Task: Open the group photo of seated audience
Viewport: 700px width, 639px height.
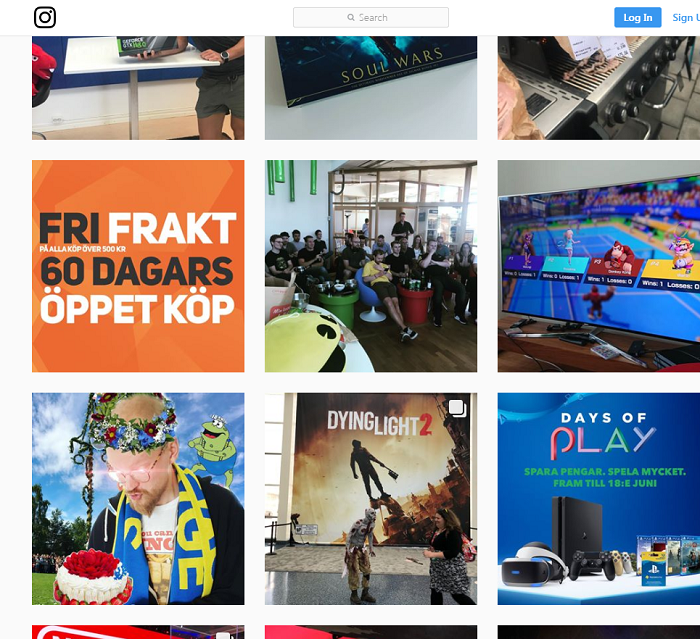Action: click(370, 266)
